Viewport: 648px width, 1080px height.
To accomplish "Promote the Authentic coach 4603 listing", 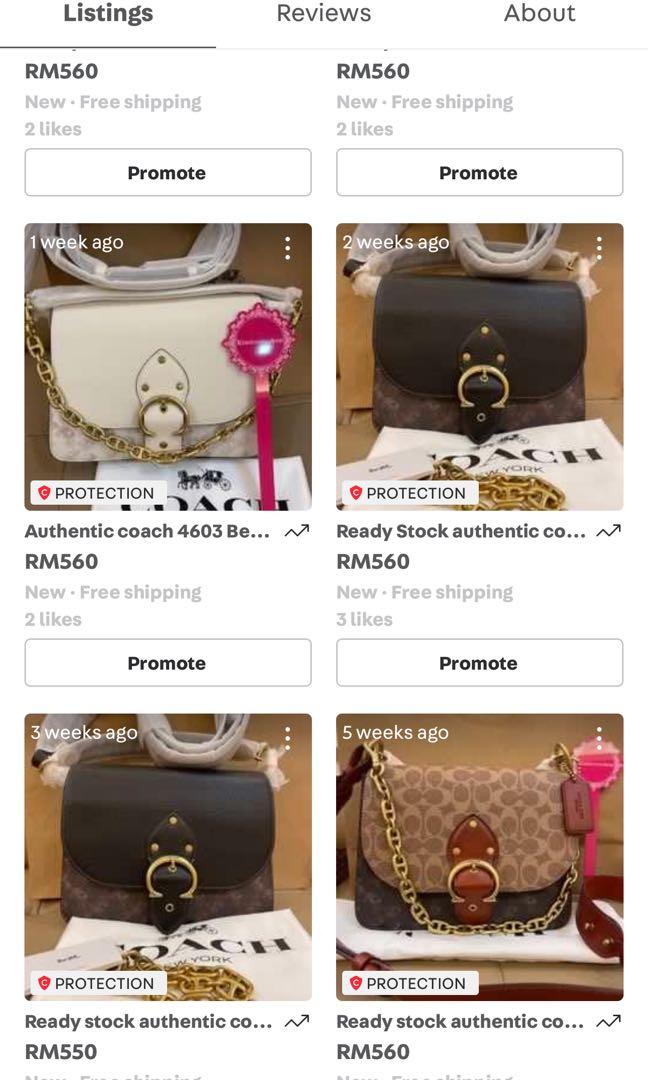I will coord(168,663).
